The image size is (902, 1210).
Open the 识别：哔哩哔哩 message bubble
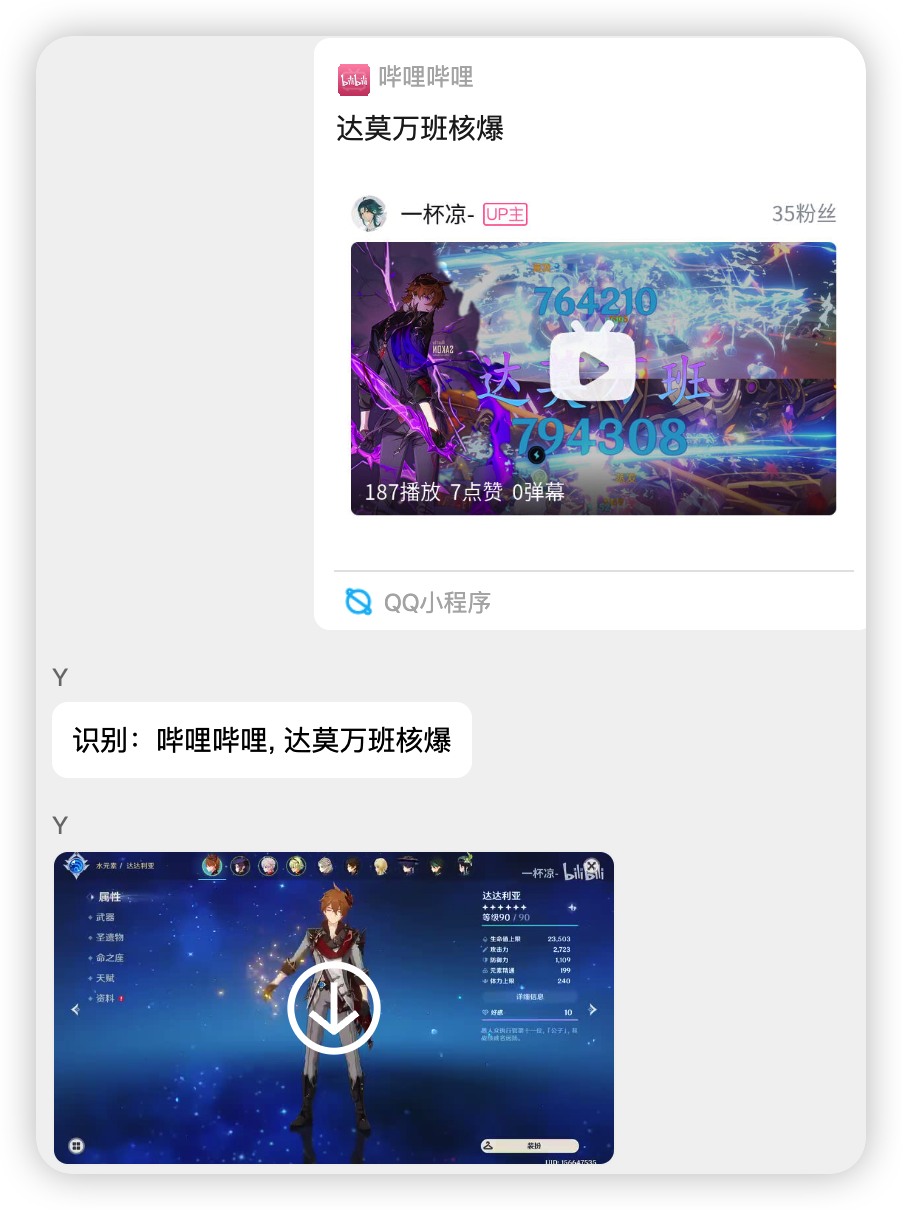(x=261, y=740)
